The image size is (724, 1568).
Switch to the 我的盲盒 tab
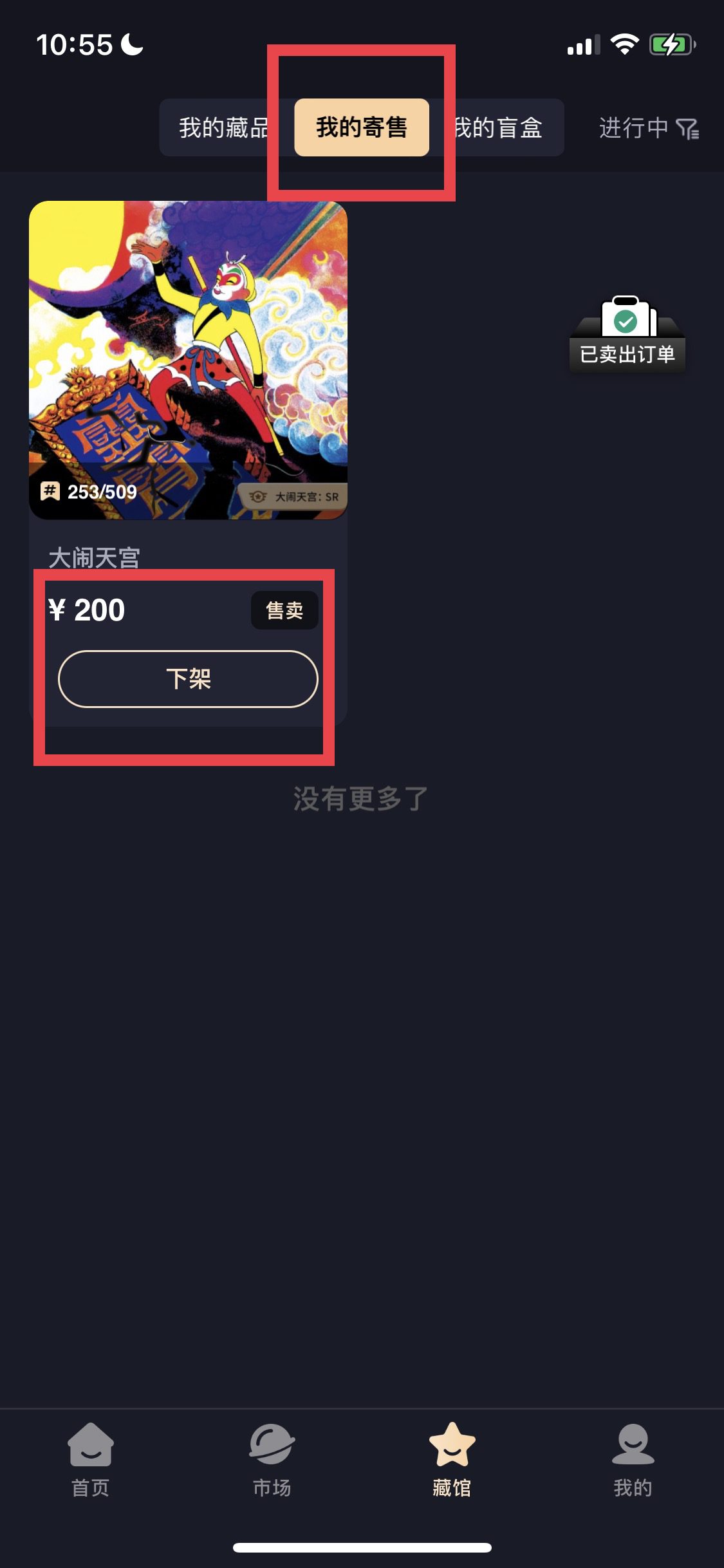499,127
